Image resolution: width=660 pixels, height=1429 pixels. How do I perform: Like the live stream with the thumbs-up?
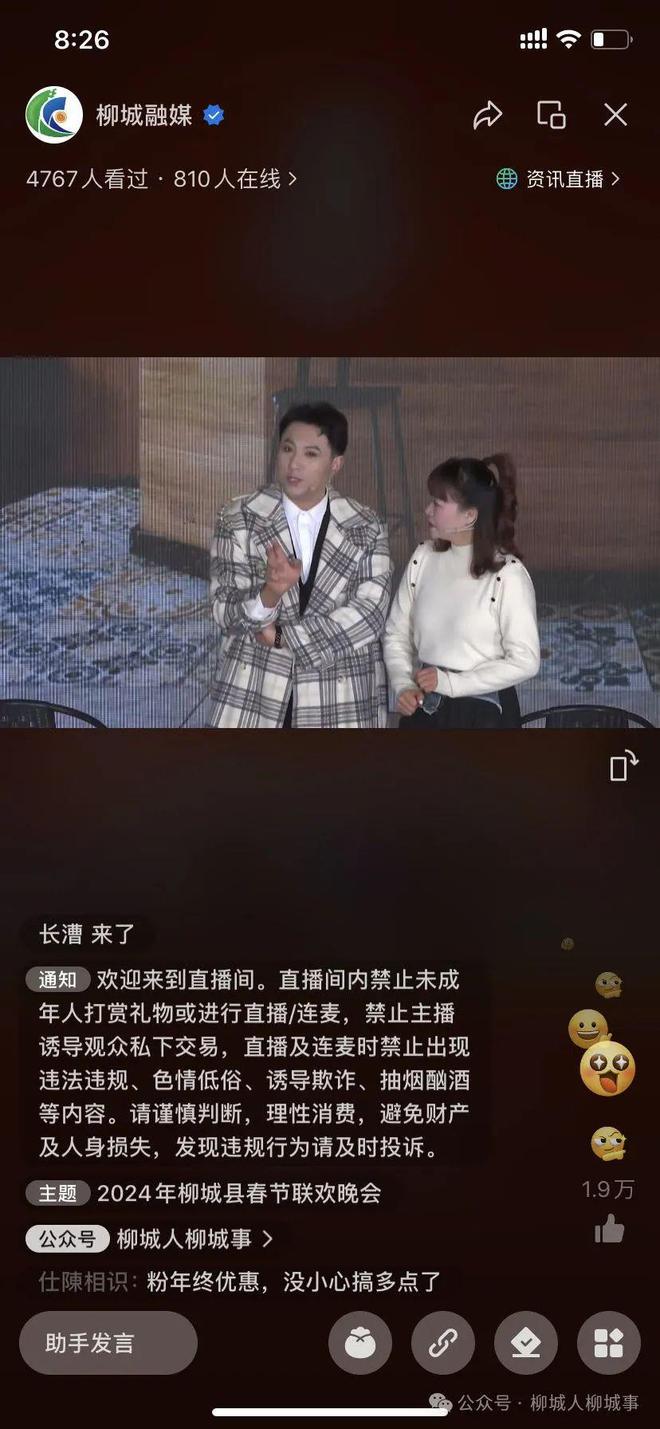point(609,1229)
